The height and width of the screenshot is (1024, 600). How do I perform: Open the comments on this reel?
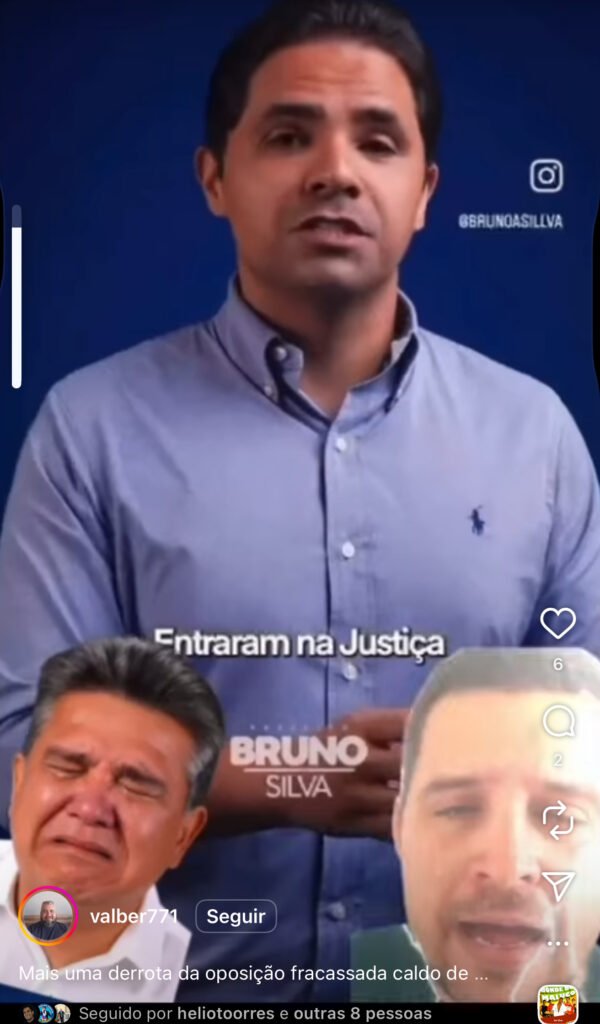click(557, 721)
